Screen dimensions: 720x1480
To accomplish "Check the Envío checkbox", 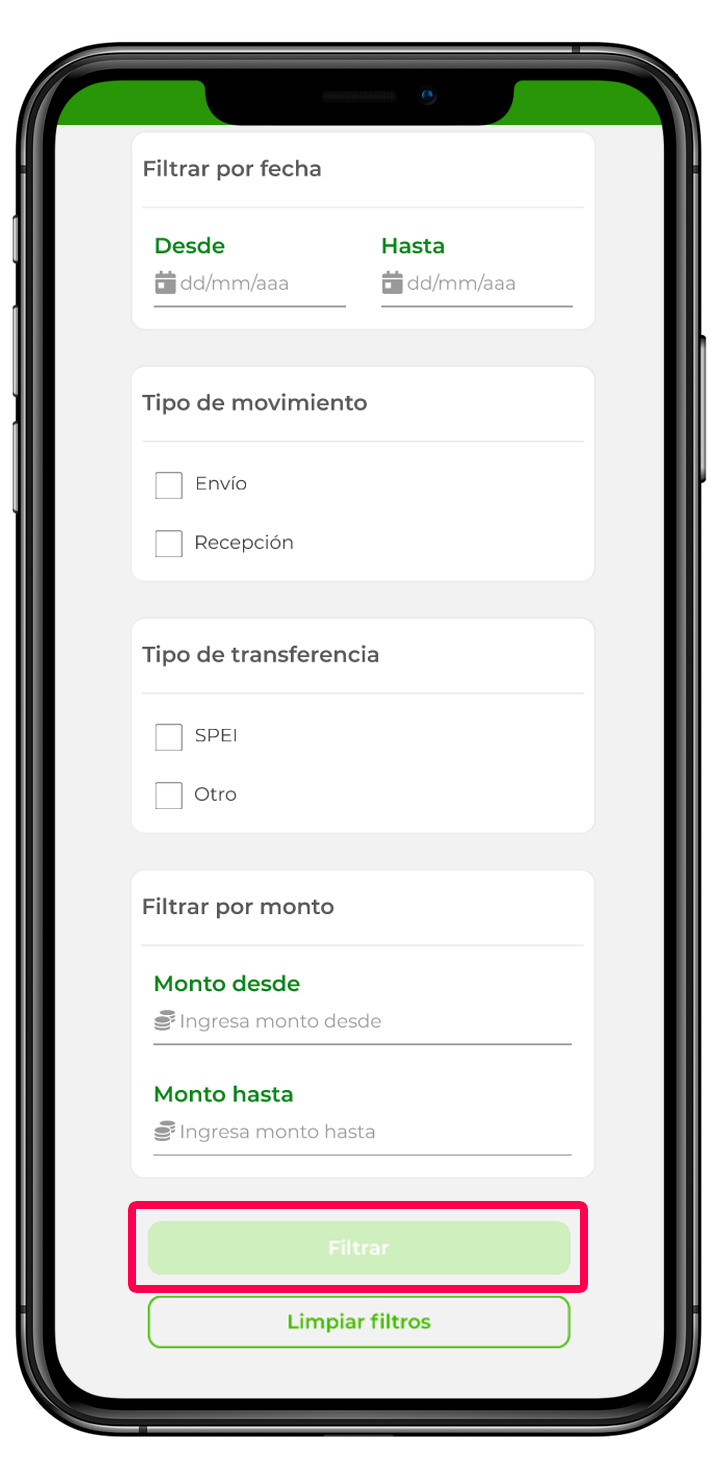I will (169, 485).
